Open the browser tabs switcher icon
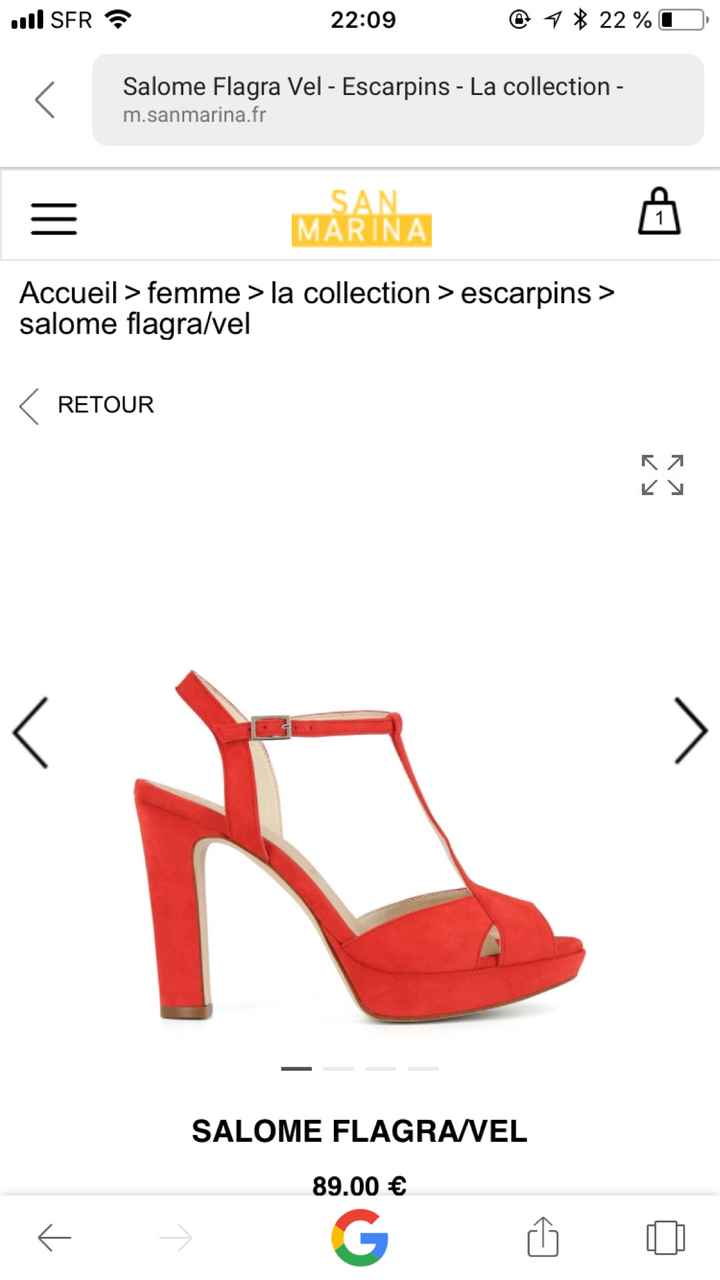 (x=668, y=1238)
